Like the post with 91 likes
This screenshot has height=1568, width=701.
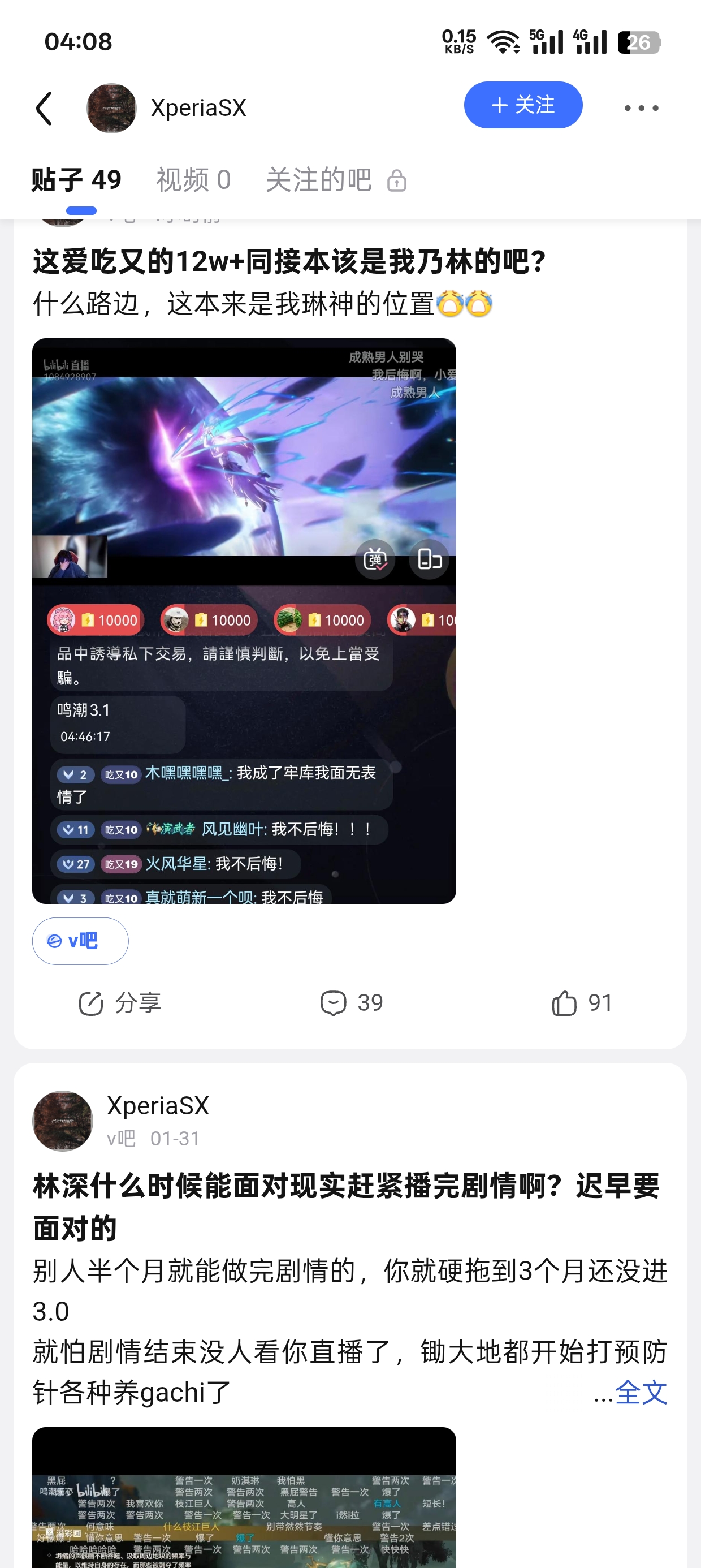pyautogui.click(x=582, y=1003)
